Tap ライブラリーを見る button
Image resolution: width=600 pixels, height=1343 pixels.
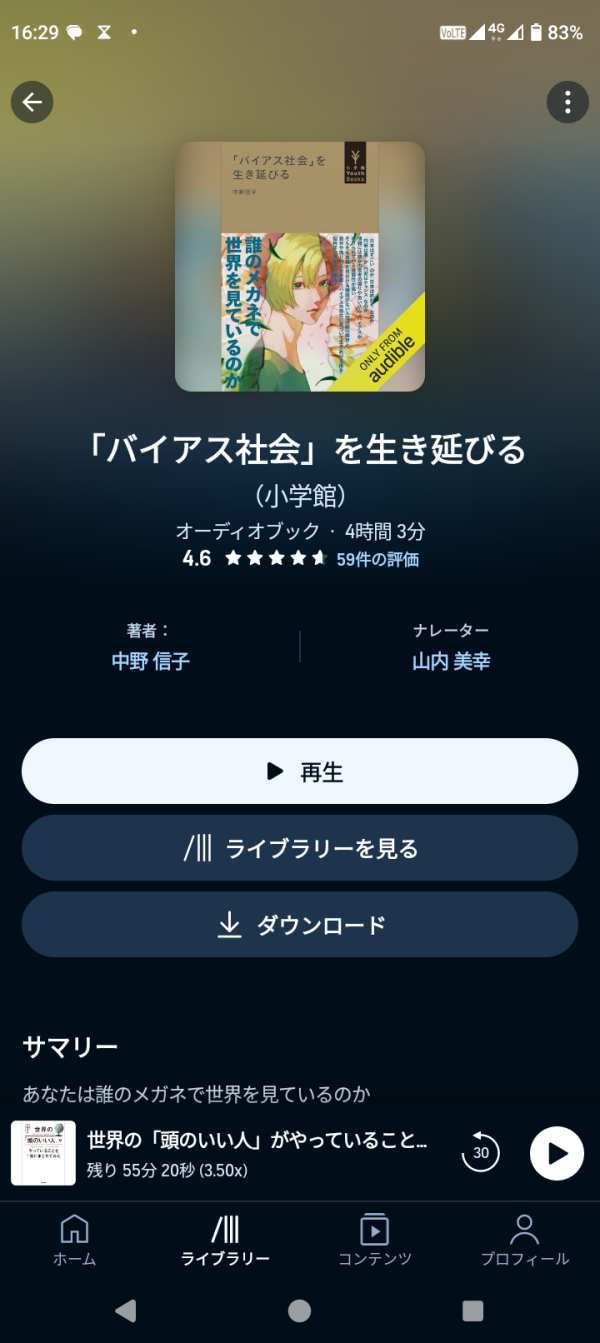300,848
